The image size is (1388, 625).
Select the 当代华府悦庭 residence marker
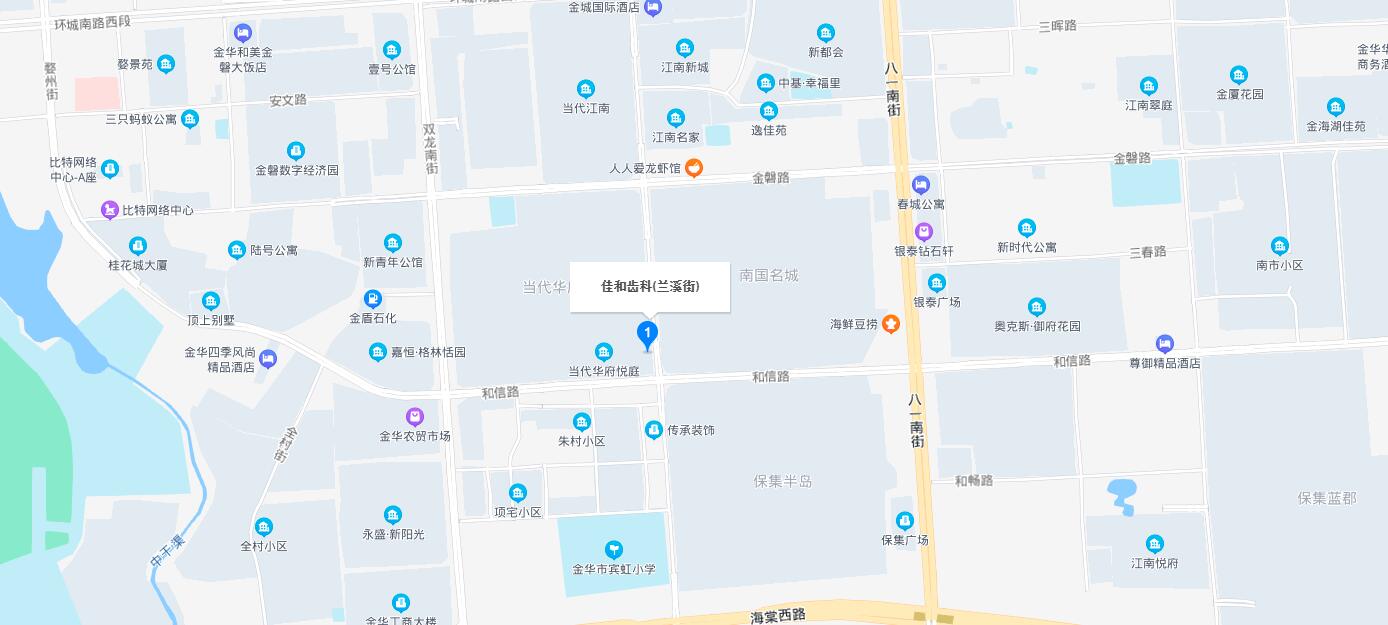[604, 352]
